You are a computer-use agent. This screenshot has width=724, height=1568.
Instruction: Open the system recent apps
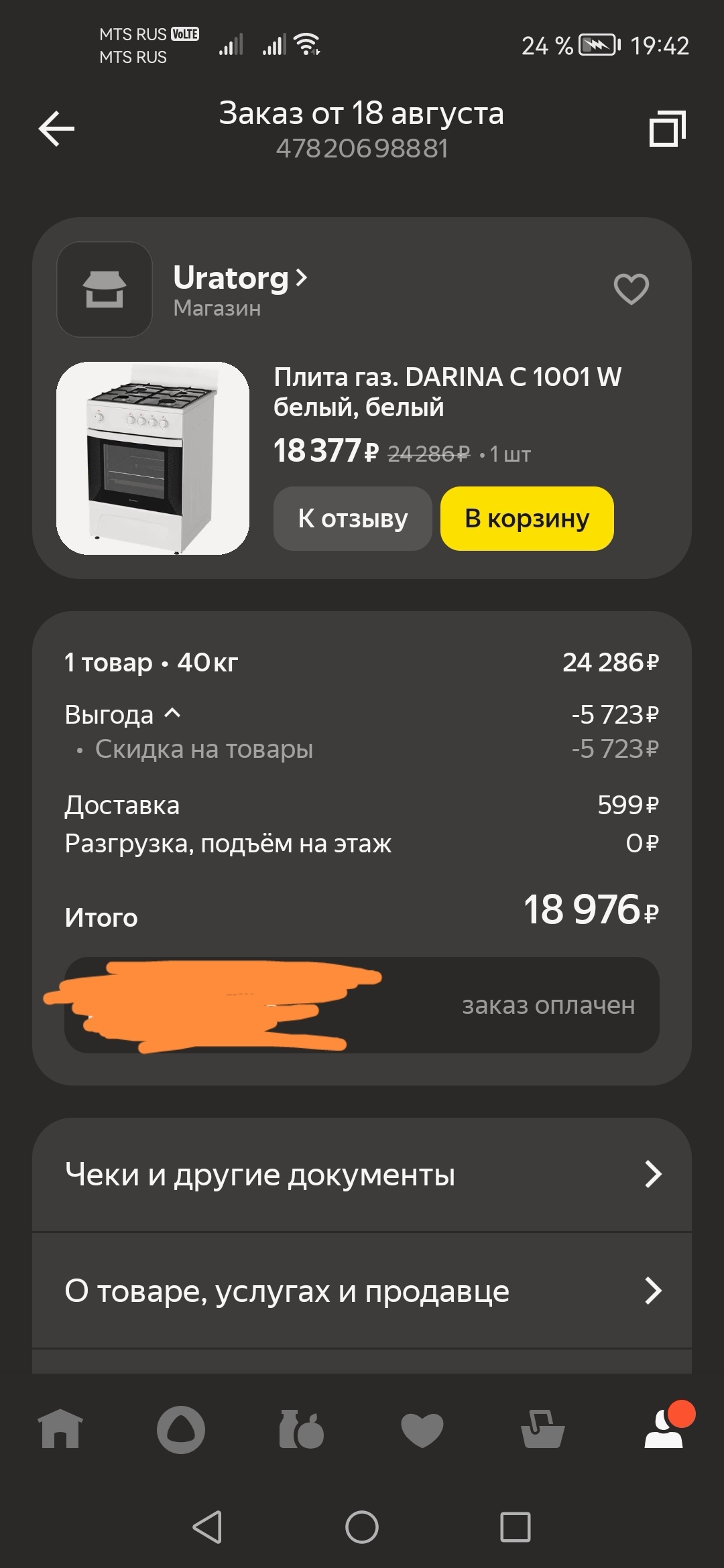[x=516, y=1527]
